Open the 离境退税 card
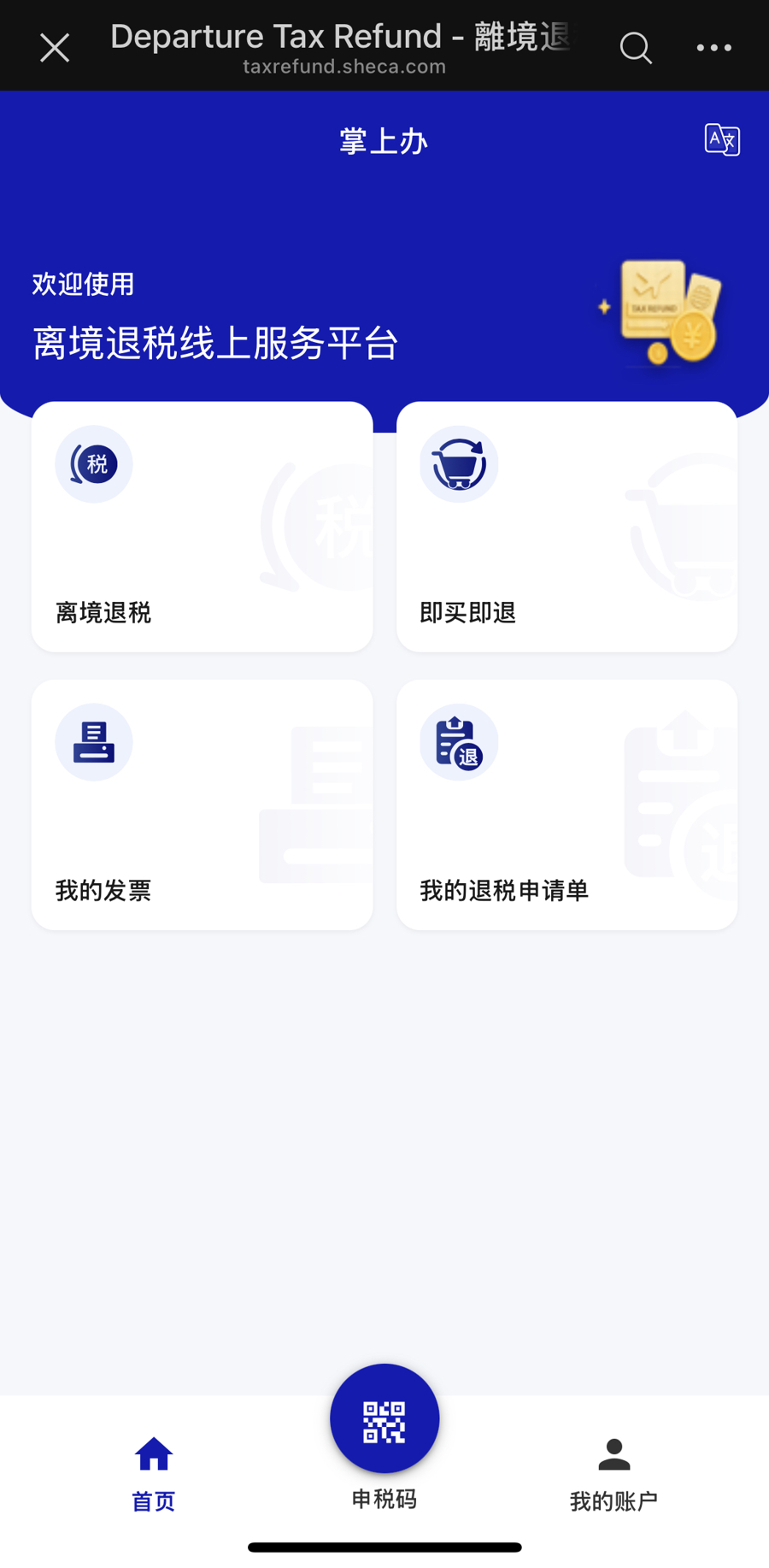This screenshot has height=1568, width=769. point(203,527)
